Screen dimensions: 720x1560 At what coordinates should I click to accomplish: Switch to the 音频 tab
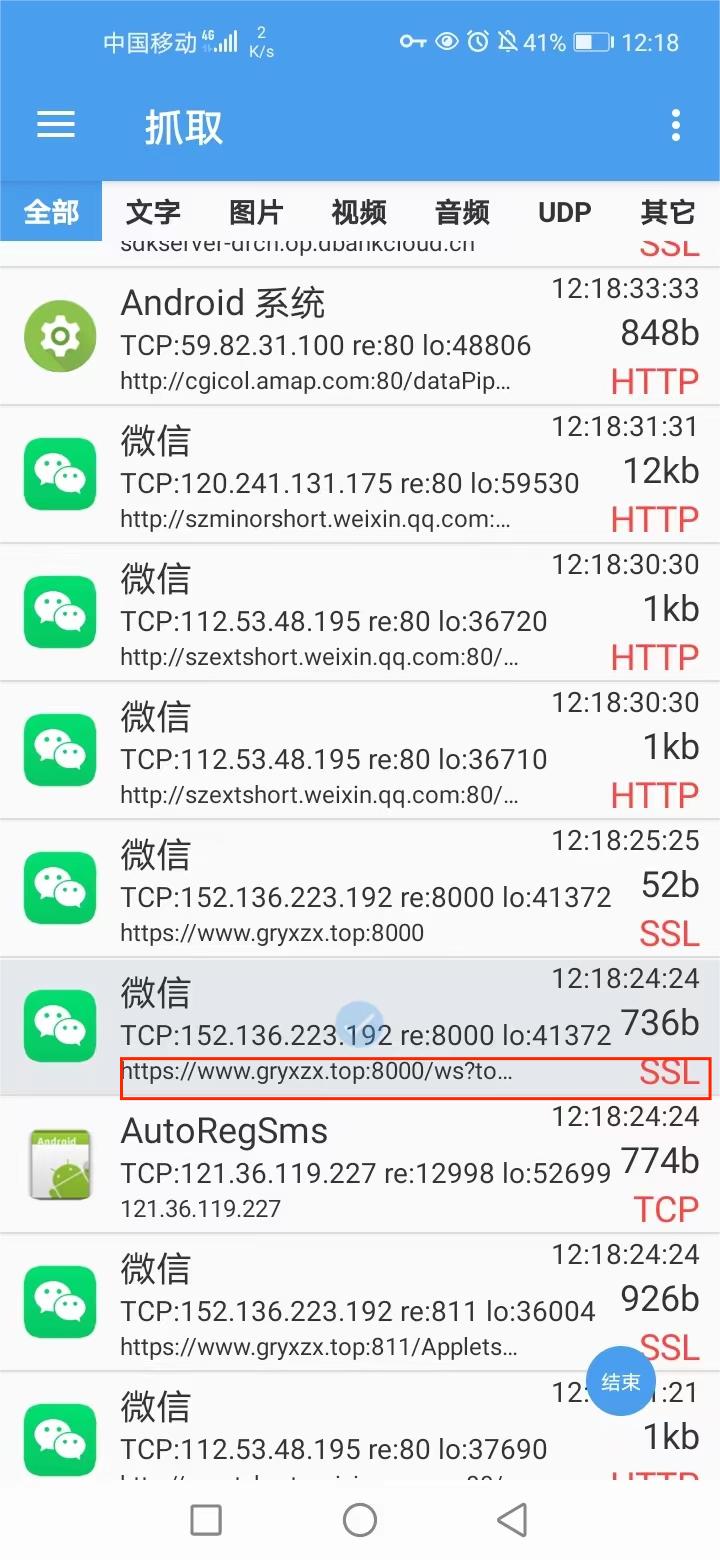click(x=462, y=212)
